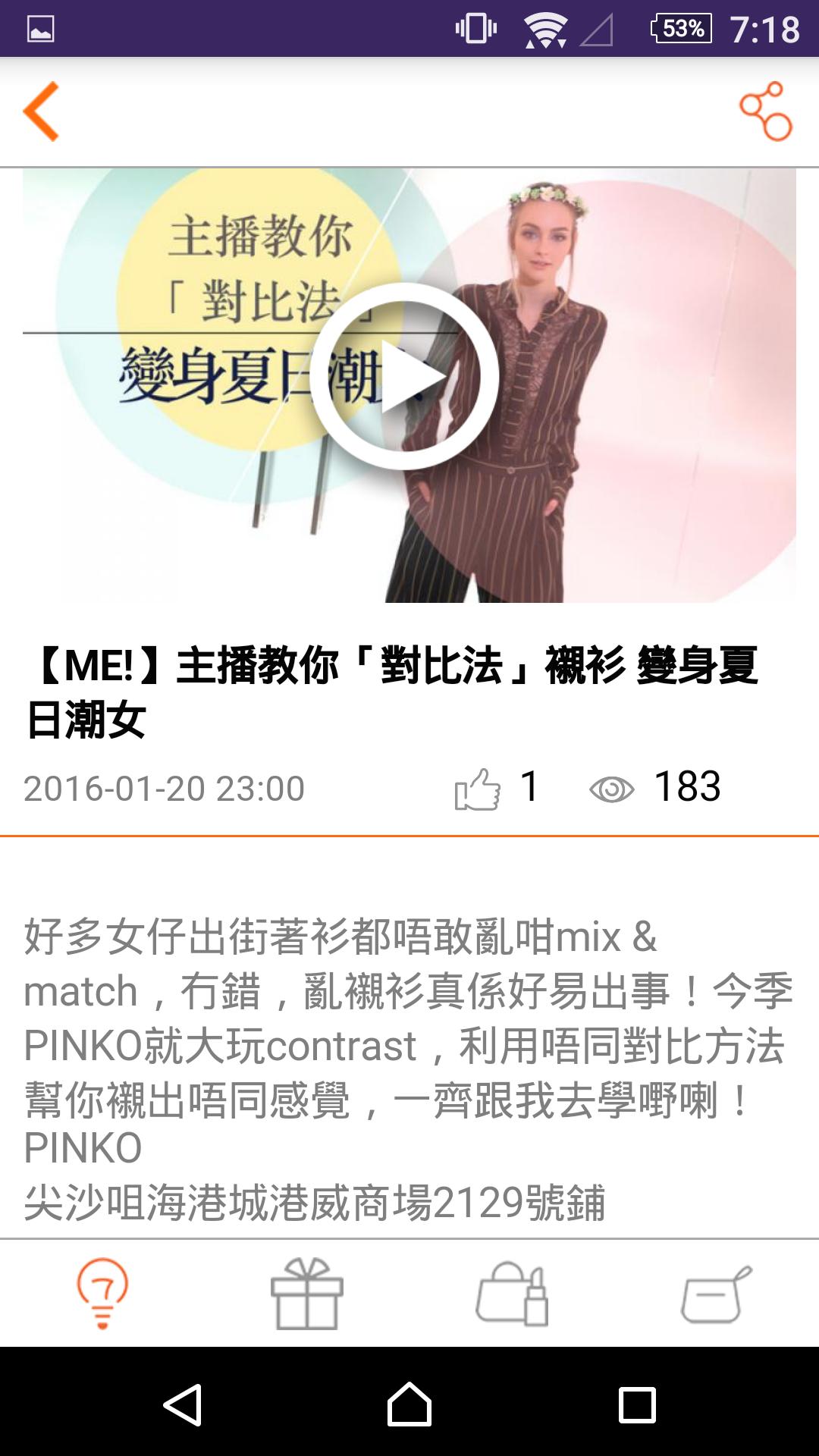Switch to the gift box tab
Screen dimensions: 819x1456
(x=307, y=1294)
